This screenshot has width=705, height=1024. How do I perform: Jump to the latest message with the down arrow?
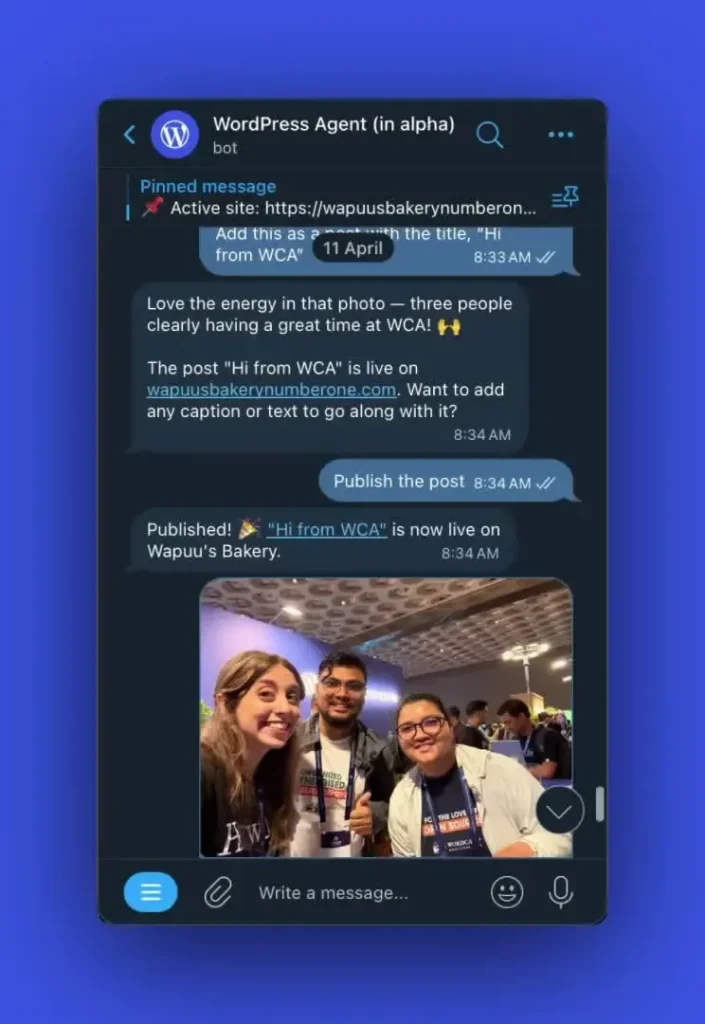click(559, 810)
